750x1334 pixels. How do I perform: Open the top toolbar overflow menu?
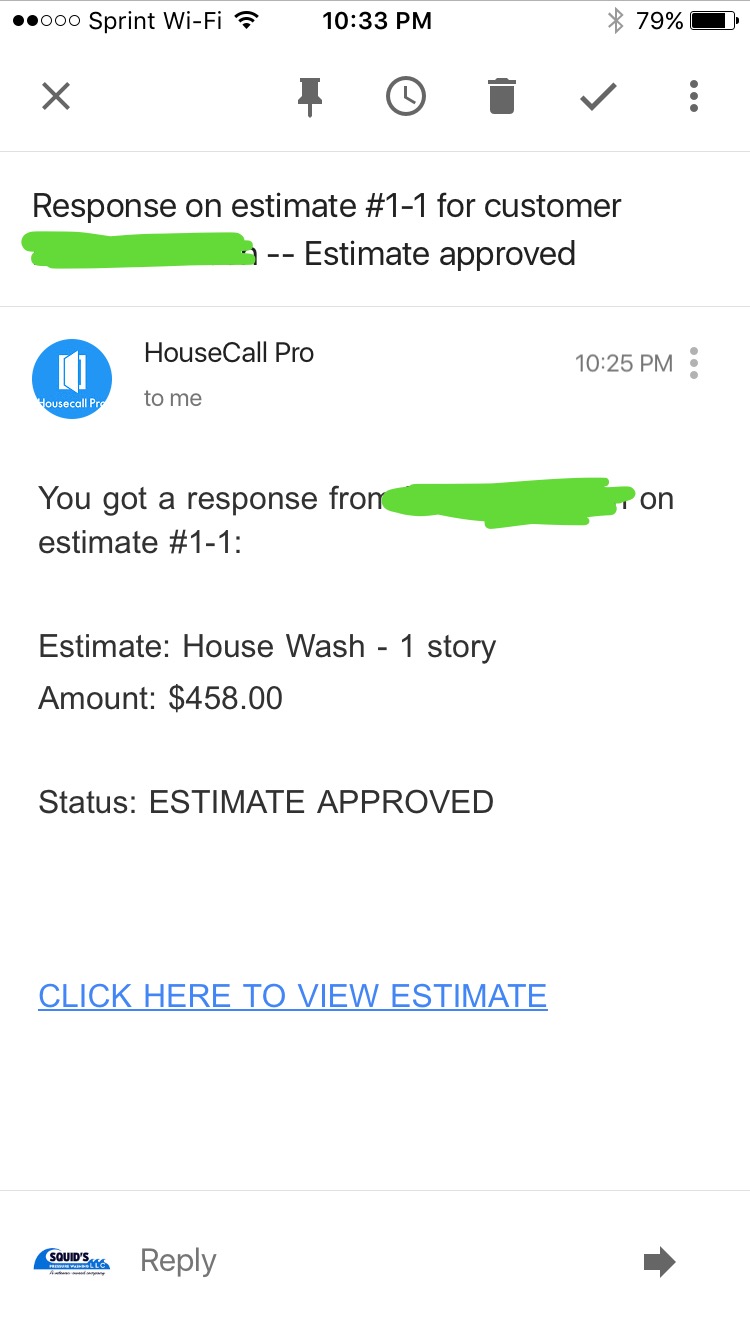(x=694, y=96)
